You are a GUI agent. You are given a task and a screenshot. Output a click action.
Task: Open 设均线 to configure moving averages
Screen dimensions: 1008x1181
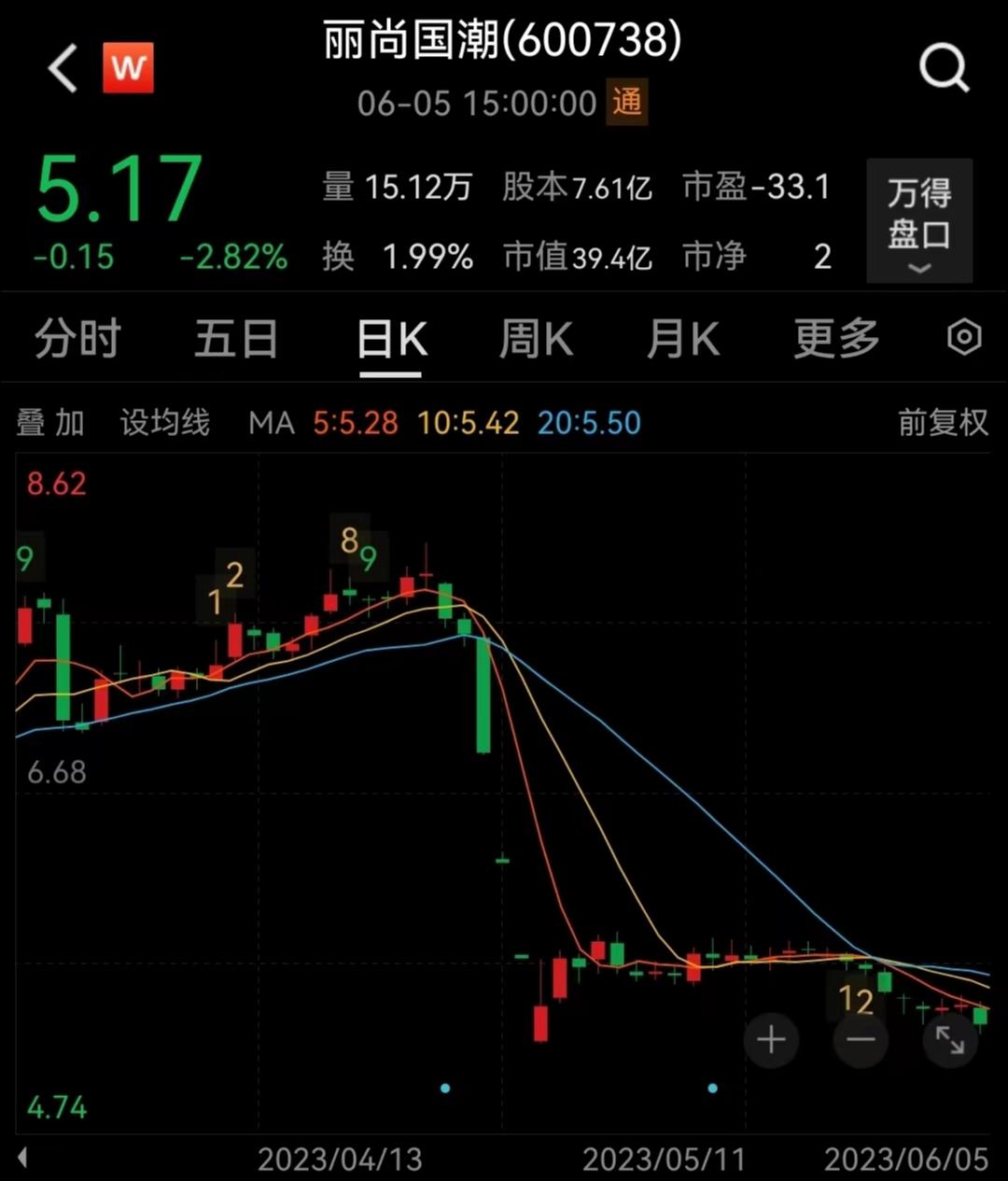click(x=164, y=423)
